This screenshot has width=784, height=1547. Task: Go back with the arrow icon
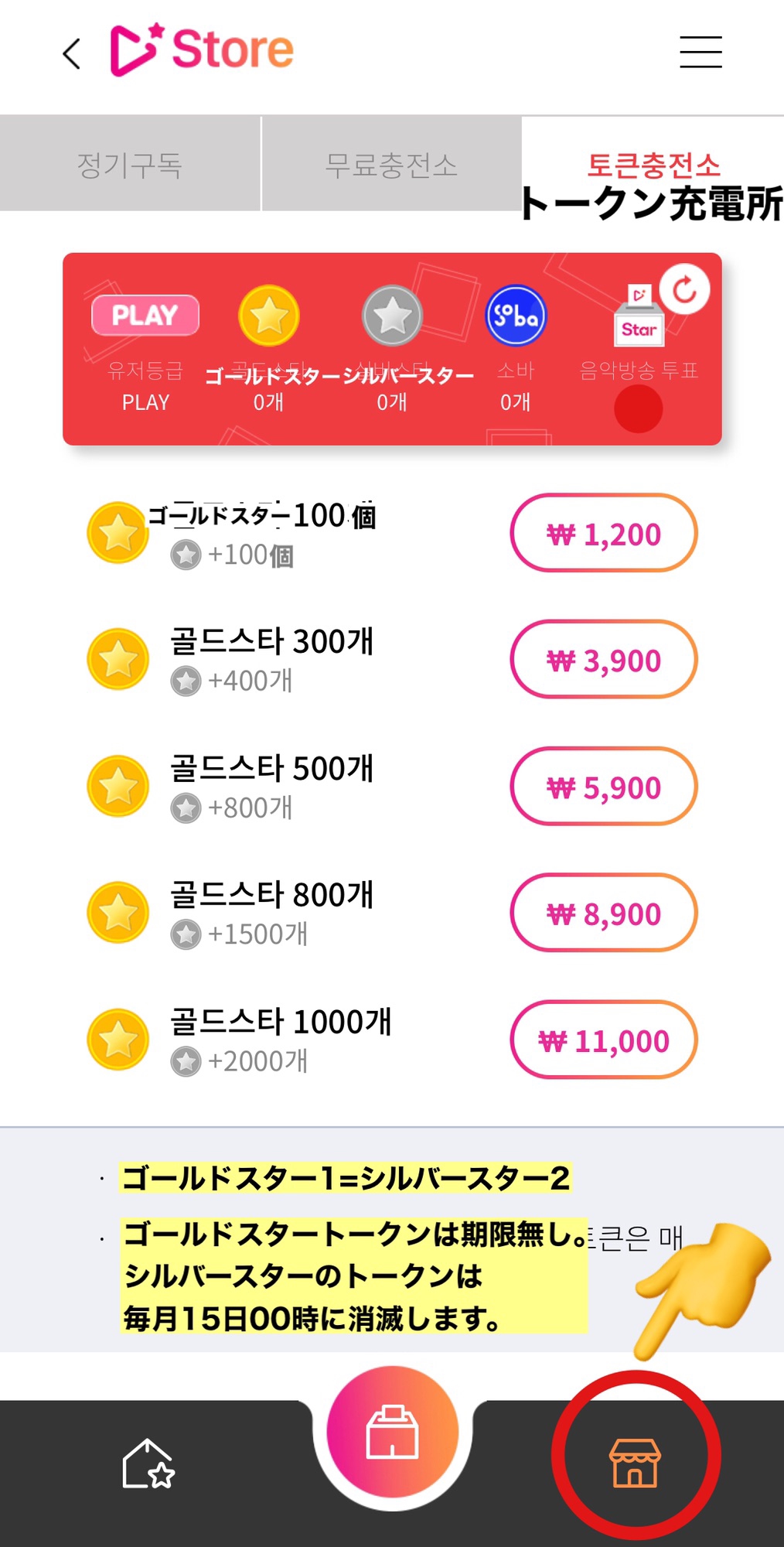[x=72, y=53]
